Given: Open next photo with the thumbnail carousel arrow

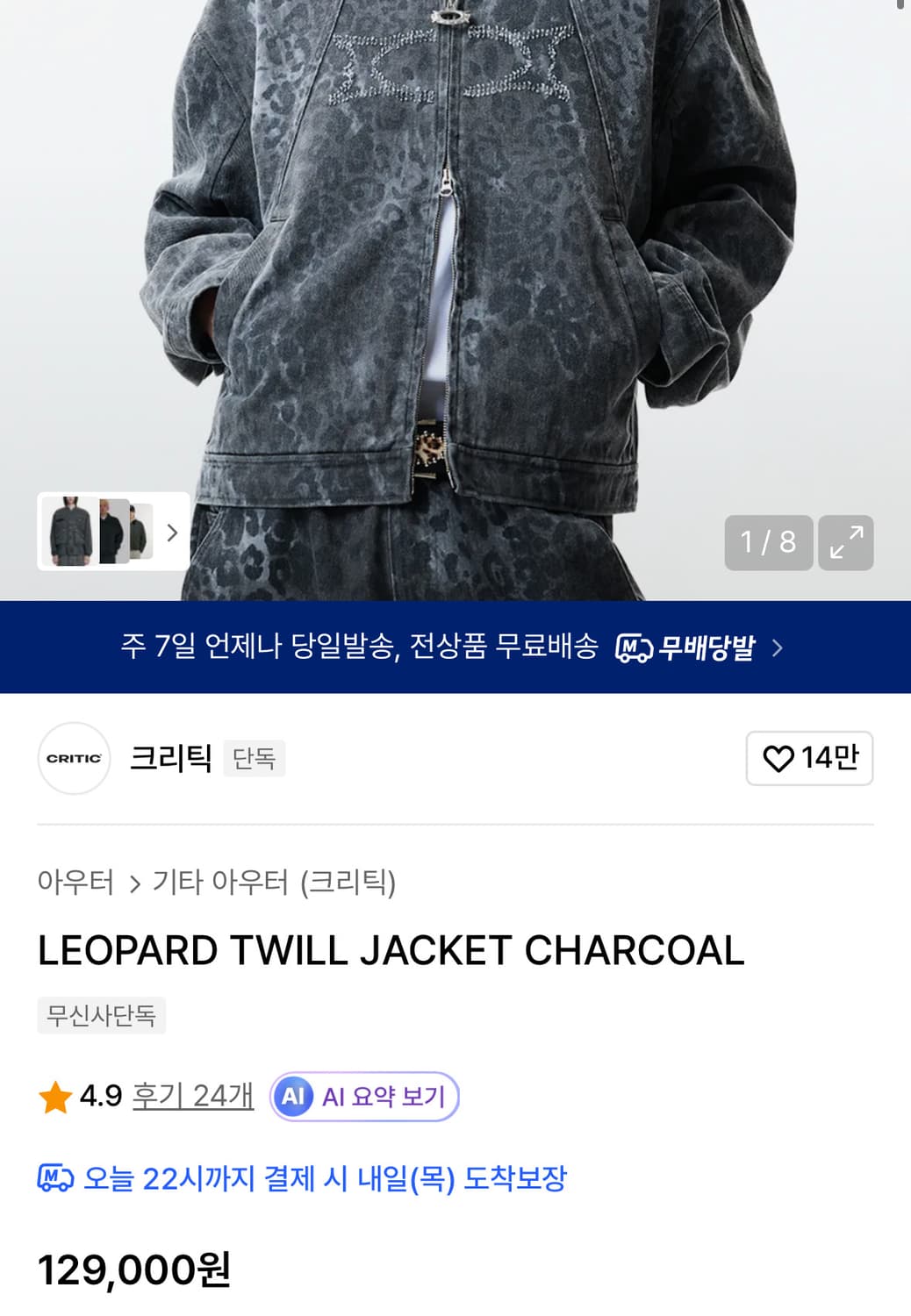Looking at the screenshot, I should point(172,533).
